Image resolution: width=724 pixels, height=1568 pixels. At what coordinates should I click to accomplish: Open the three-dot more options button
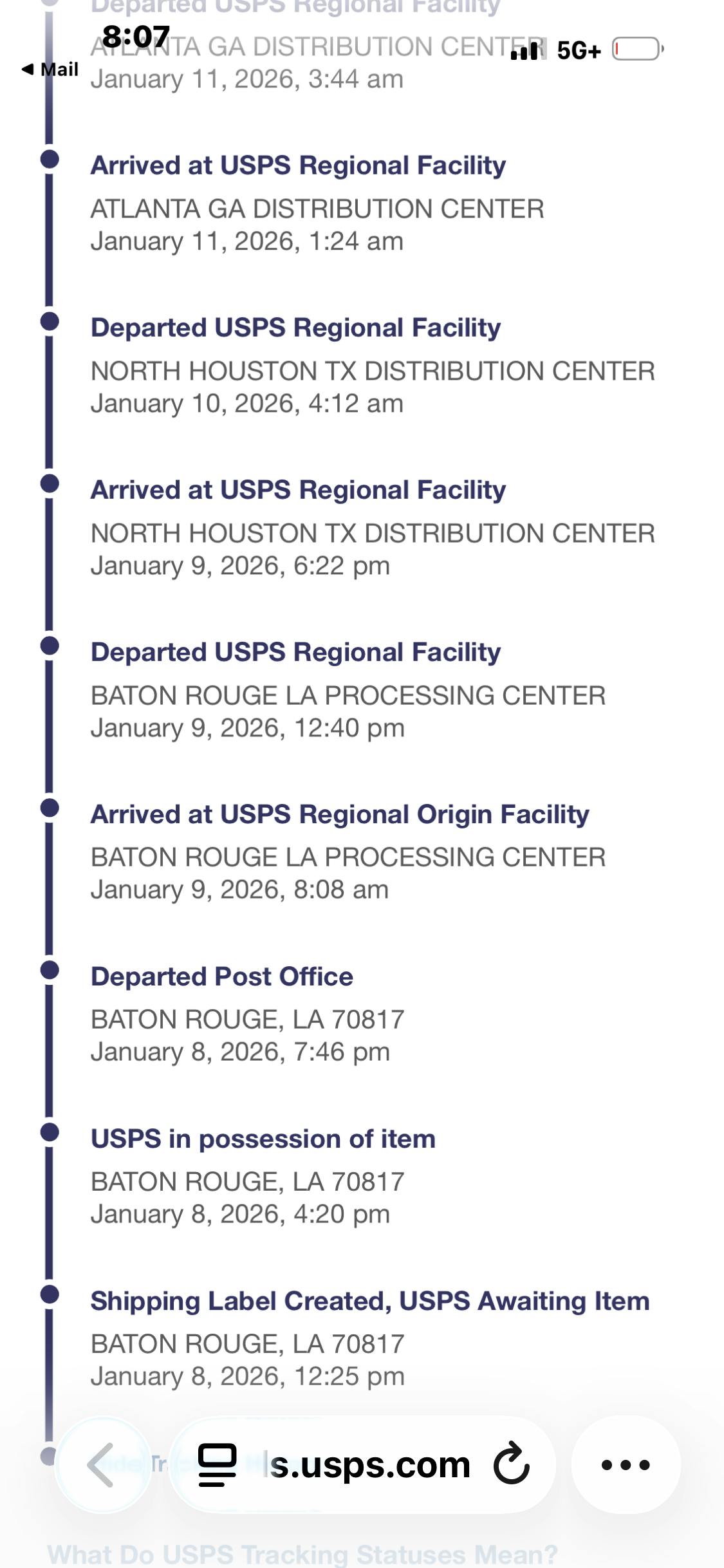click(626, 1464)
